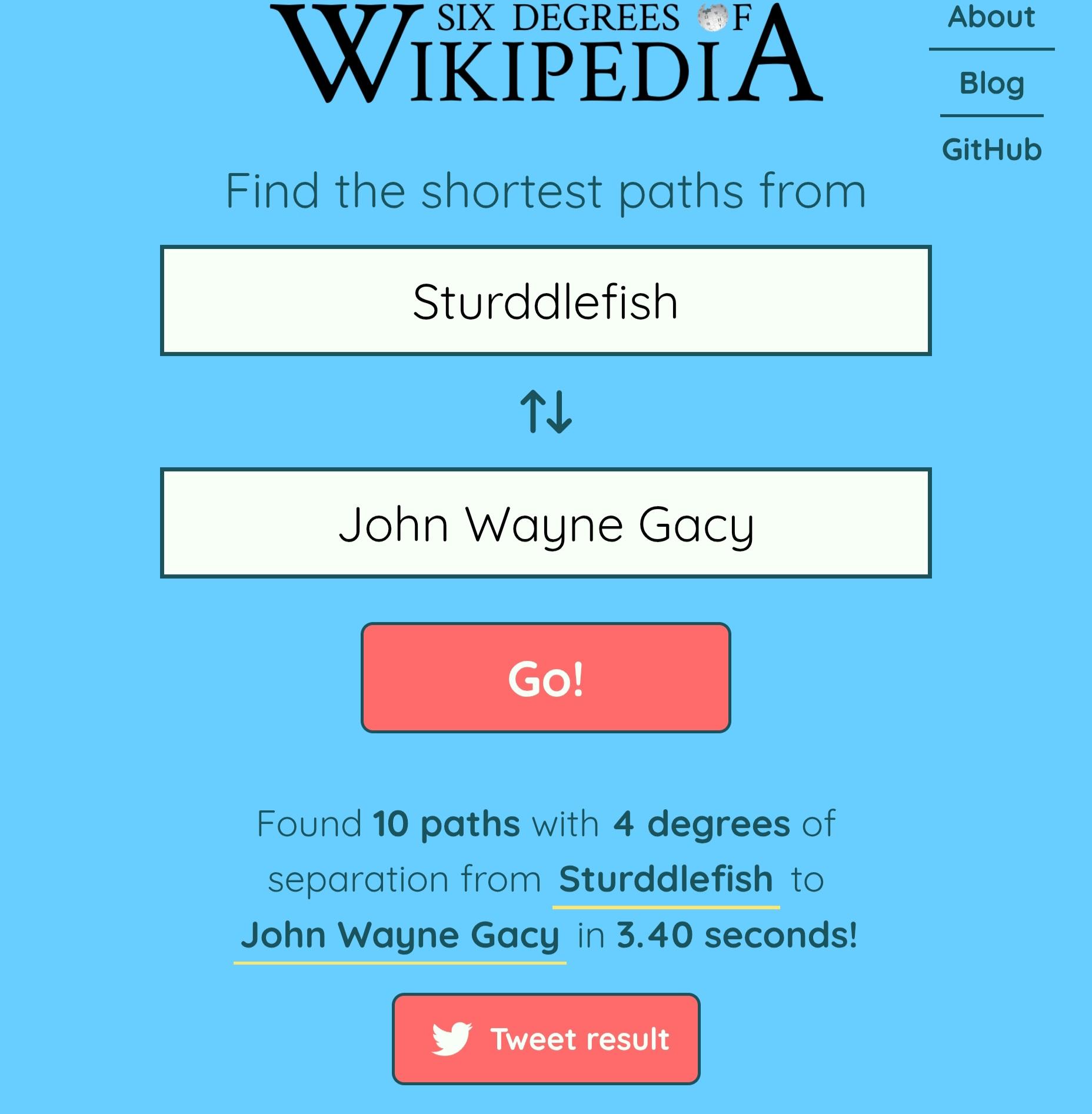Tweet the result

(545, 1039)
